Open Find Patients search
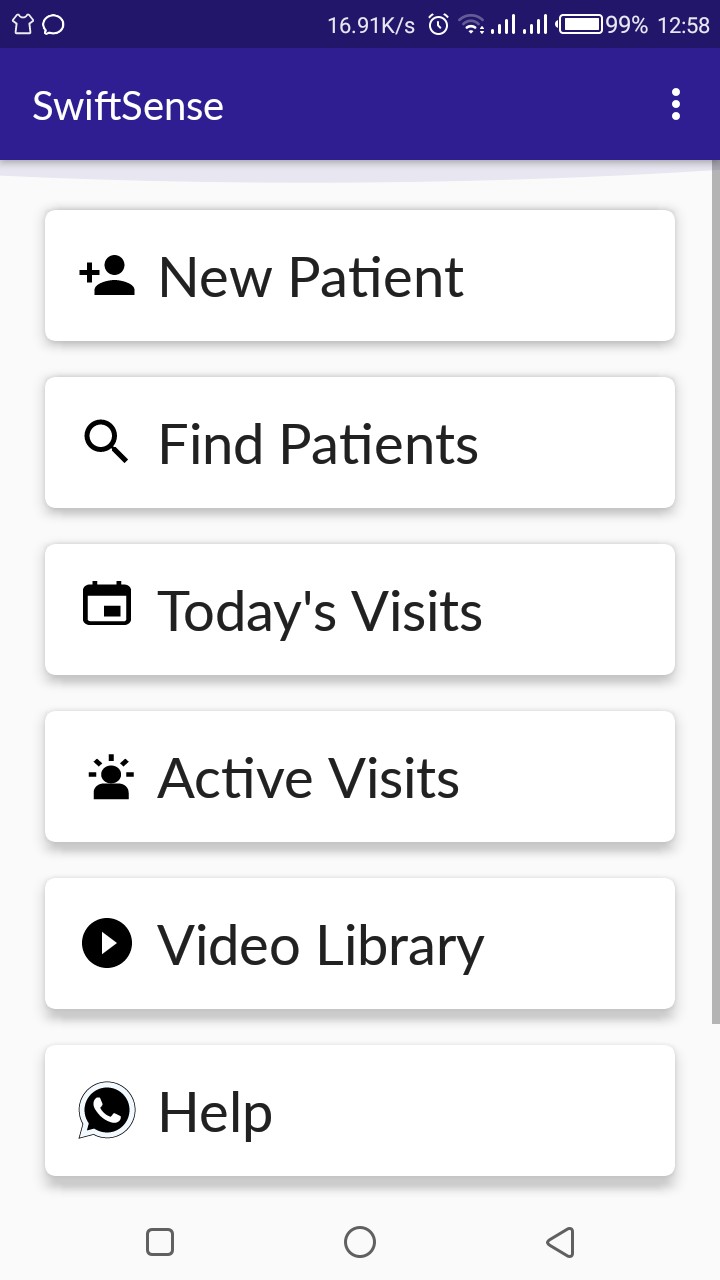This screenshot has width=720, height=1280. (x=360, y=443)
